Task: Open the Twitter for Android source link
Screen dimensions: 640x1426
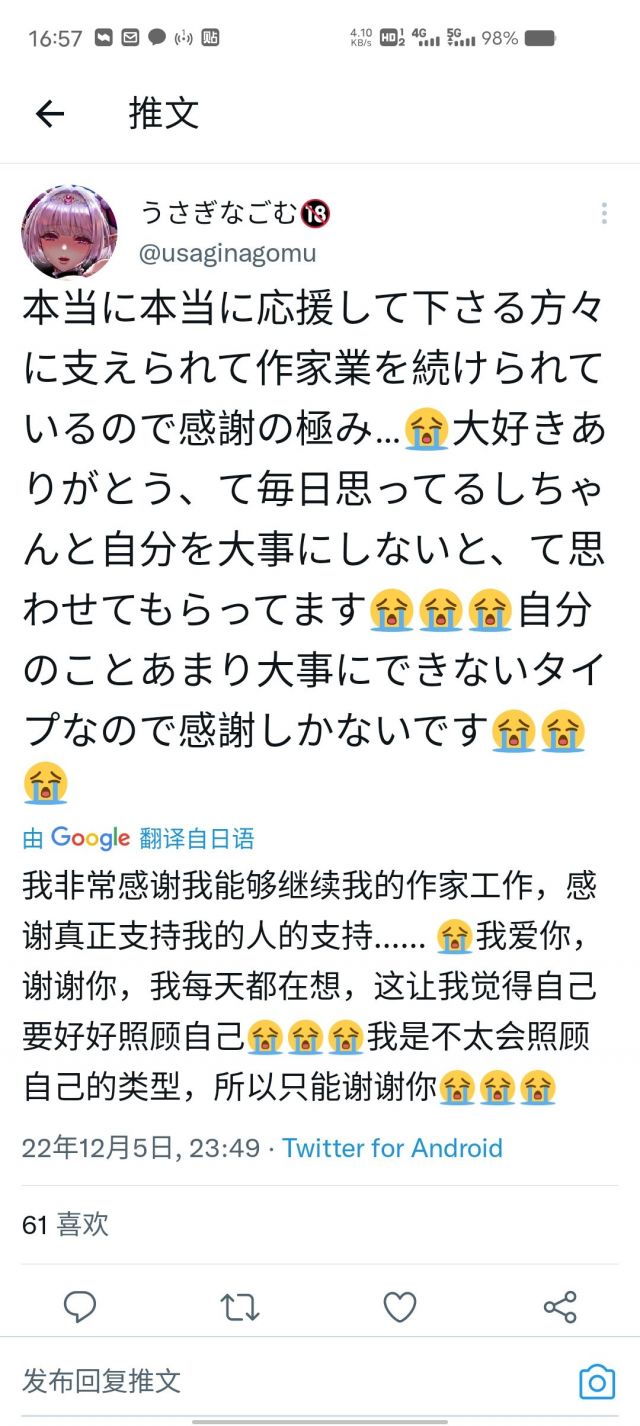Action: (x=392, y=1148)
